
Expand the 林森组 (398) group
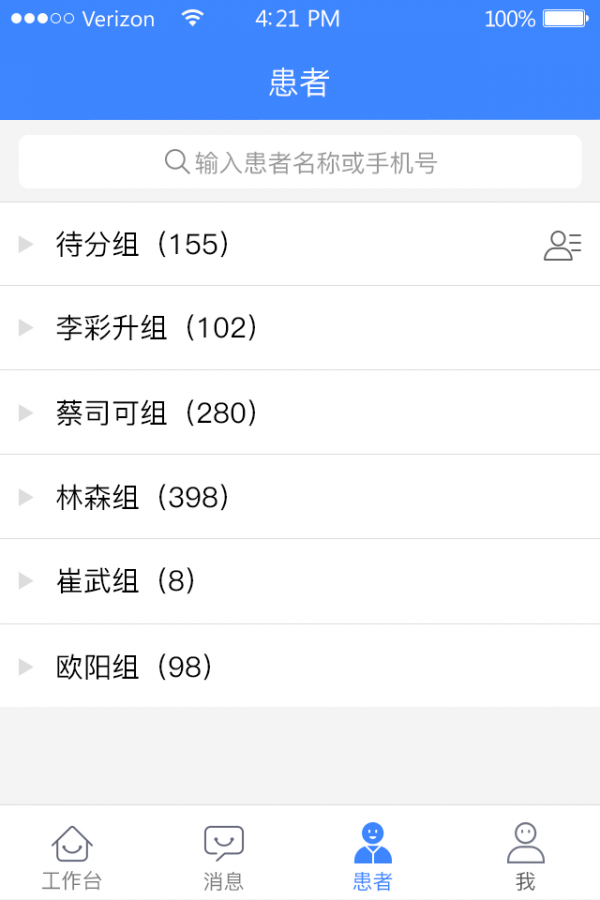click(x=142, y=497)
